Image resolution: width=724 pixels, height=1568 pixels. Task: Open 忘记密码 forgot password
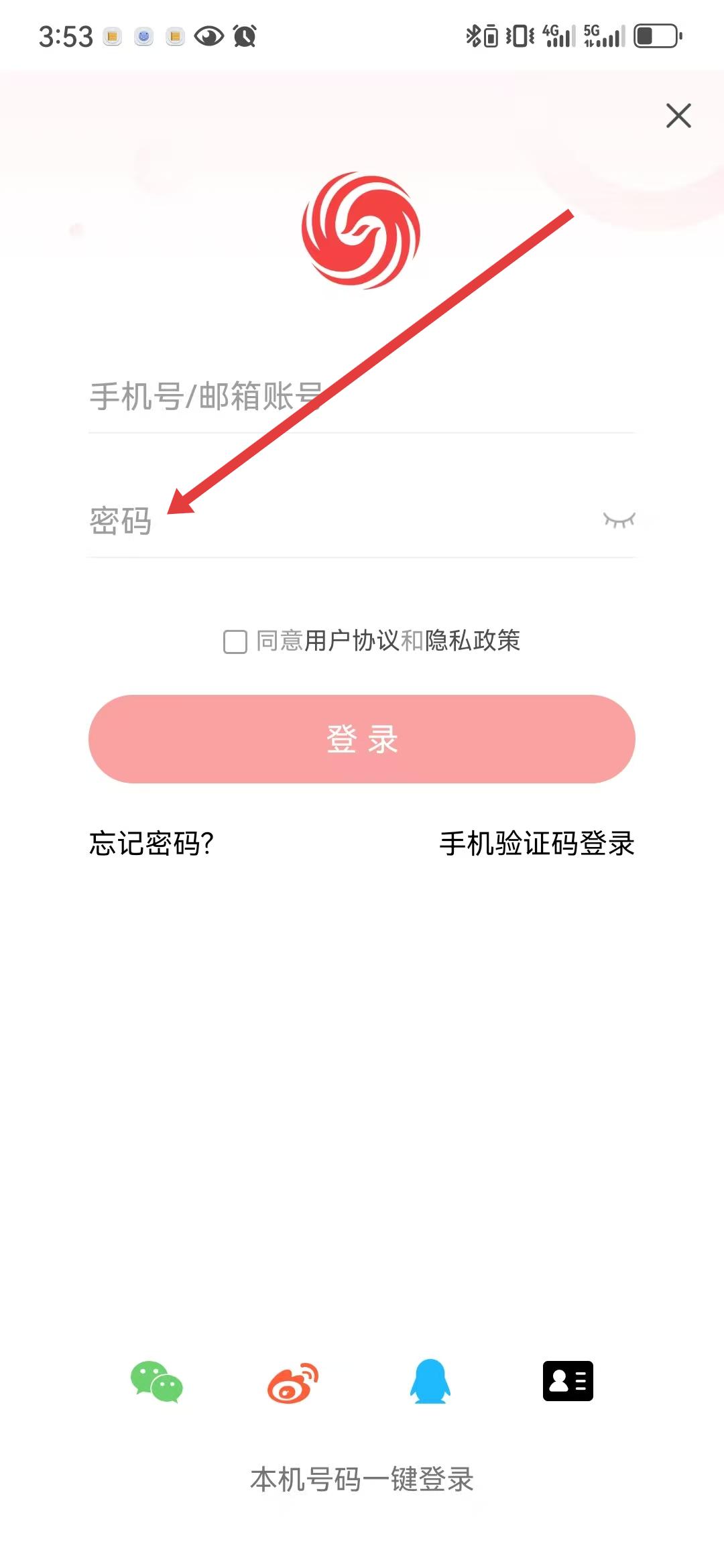[x=152, y=844]
